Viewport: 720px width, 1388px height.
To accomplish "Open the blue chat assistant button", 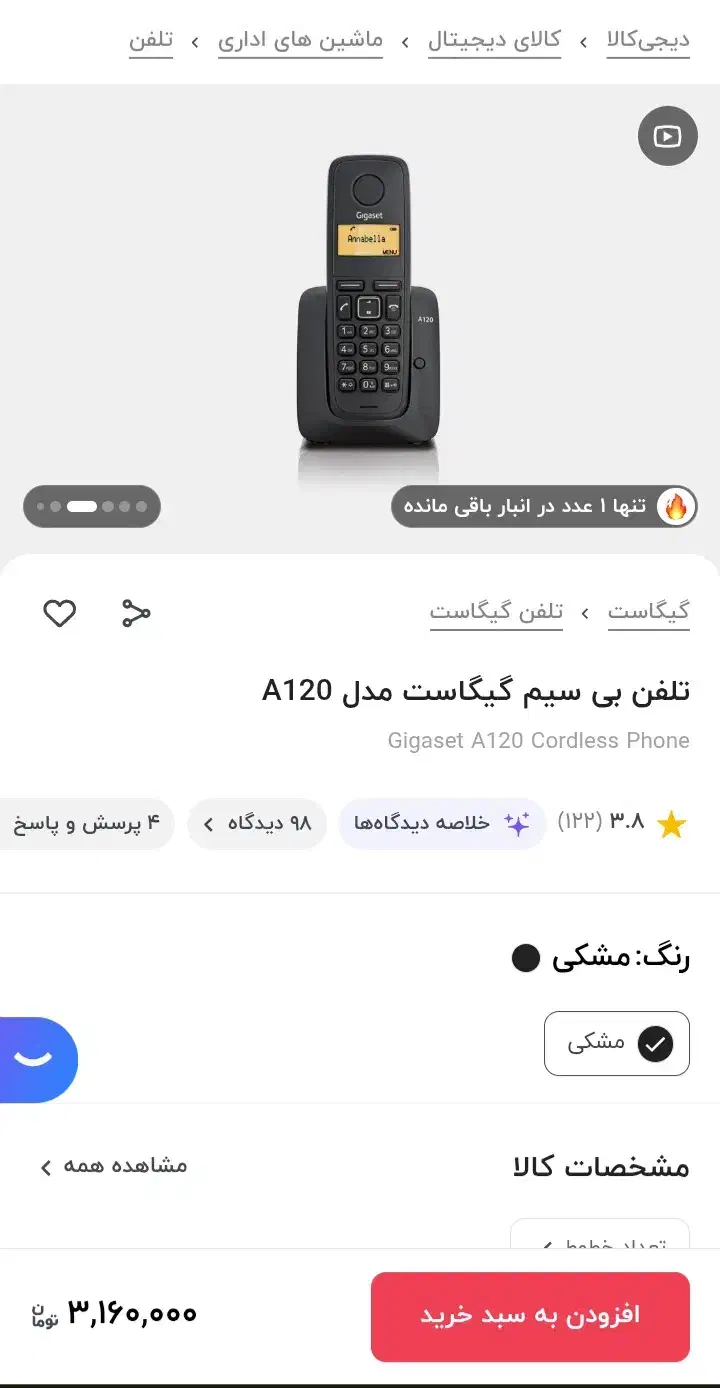I will (x=36, y=1060).
